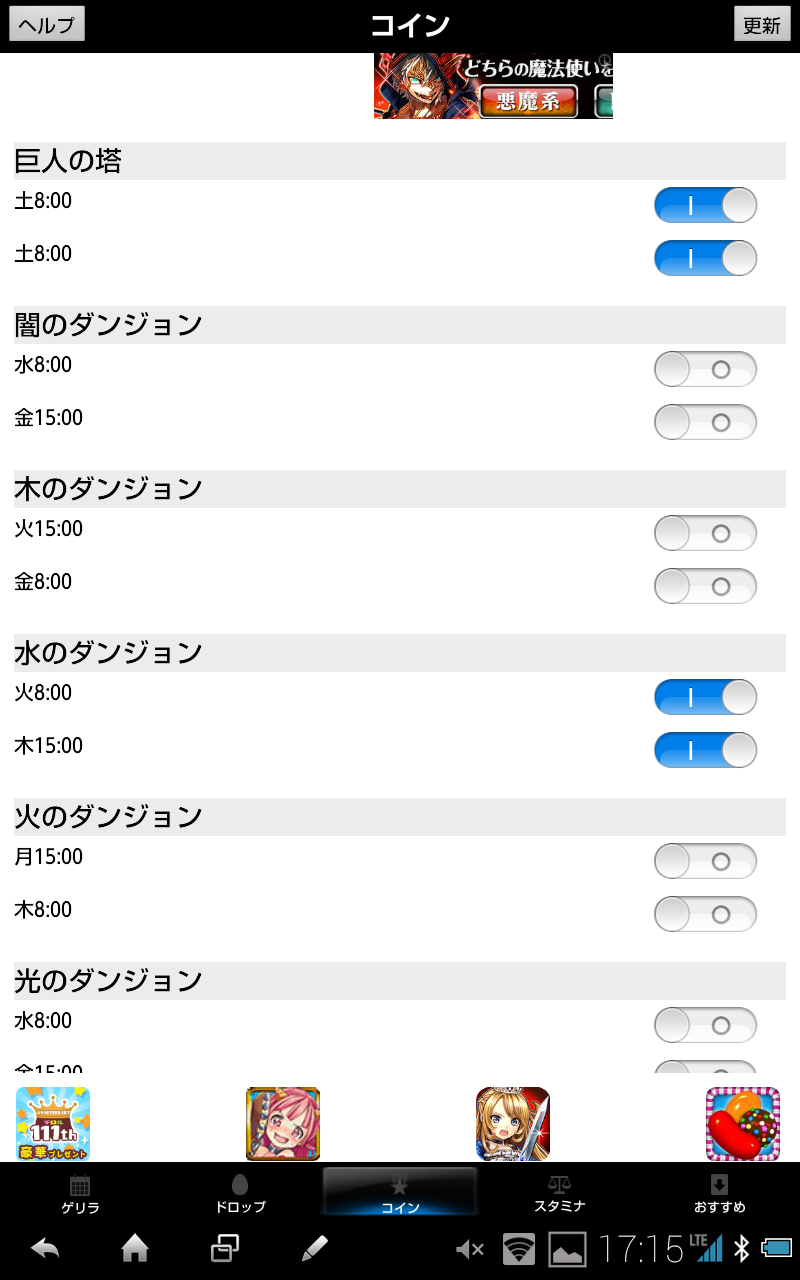Open recent apps via the navigation icon
Image resolution: width=800 pixels, height=1280 pixels.
click(x=224, y=1248)
